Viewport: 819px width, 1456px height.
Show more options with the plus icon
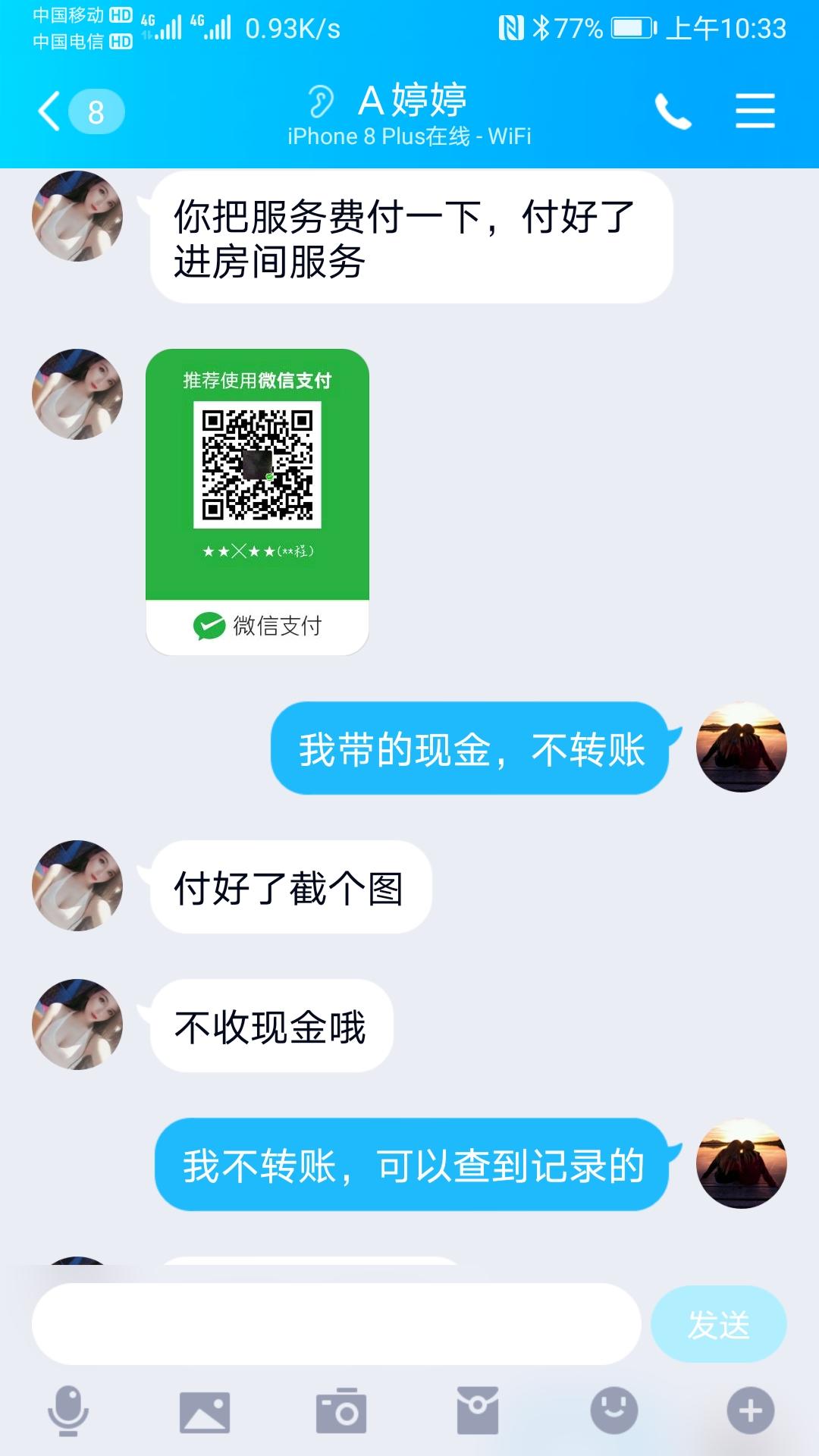751,1410
